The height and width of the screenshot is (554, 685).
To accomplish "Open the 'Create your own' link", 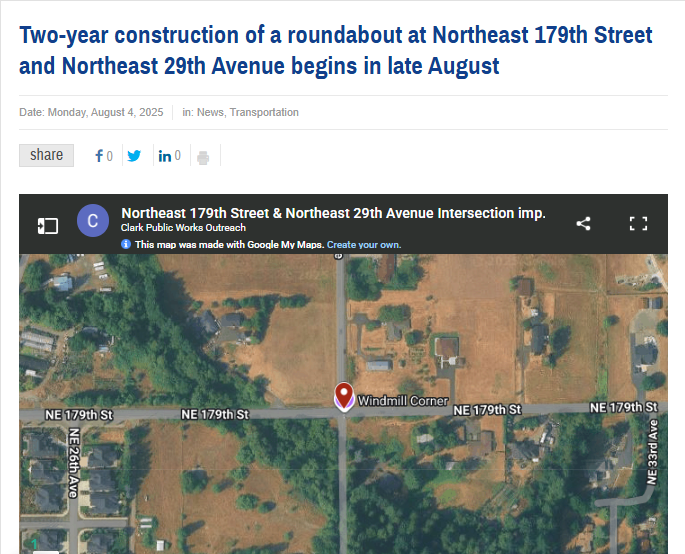I will 363,245.
